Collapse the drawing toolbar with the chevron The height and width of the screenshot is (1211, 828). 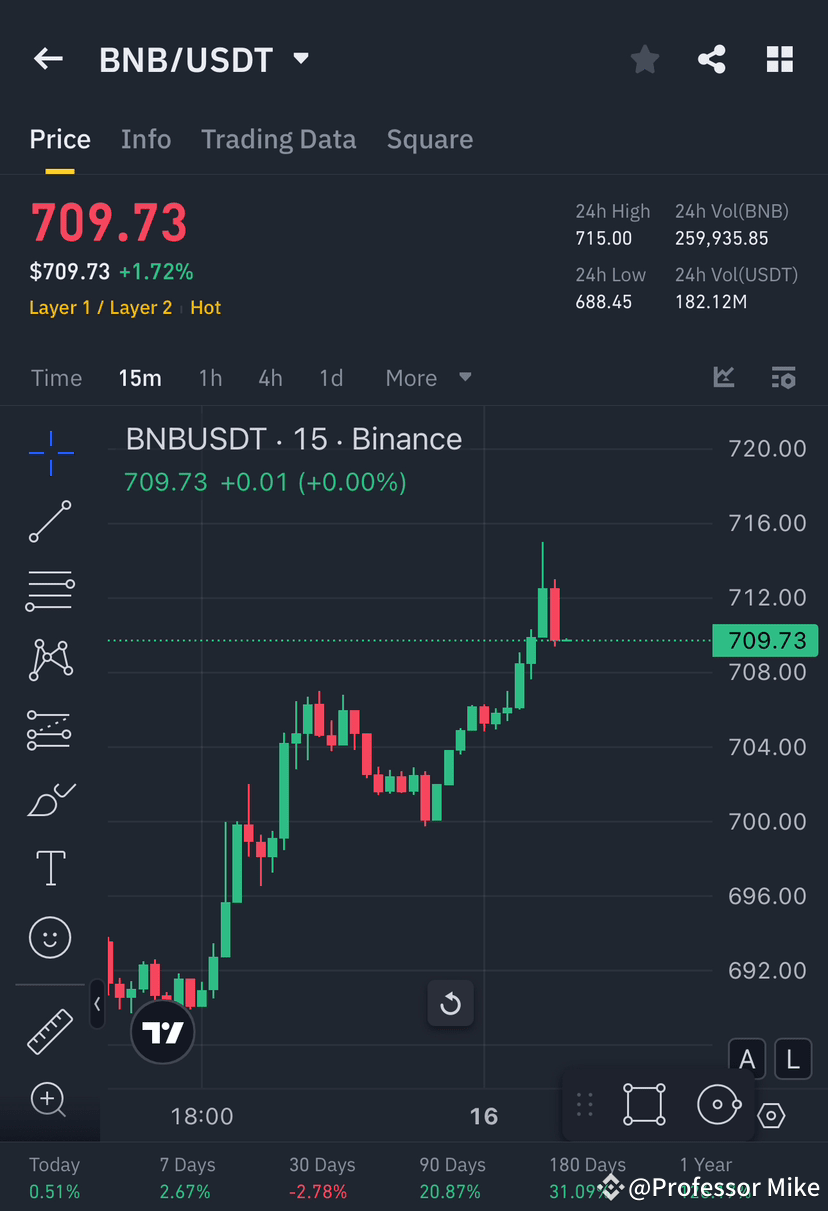[x=97, y=1004]
